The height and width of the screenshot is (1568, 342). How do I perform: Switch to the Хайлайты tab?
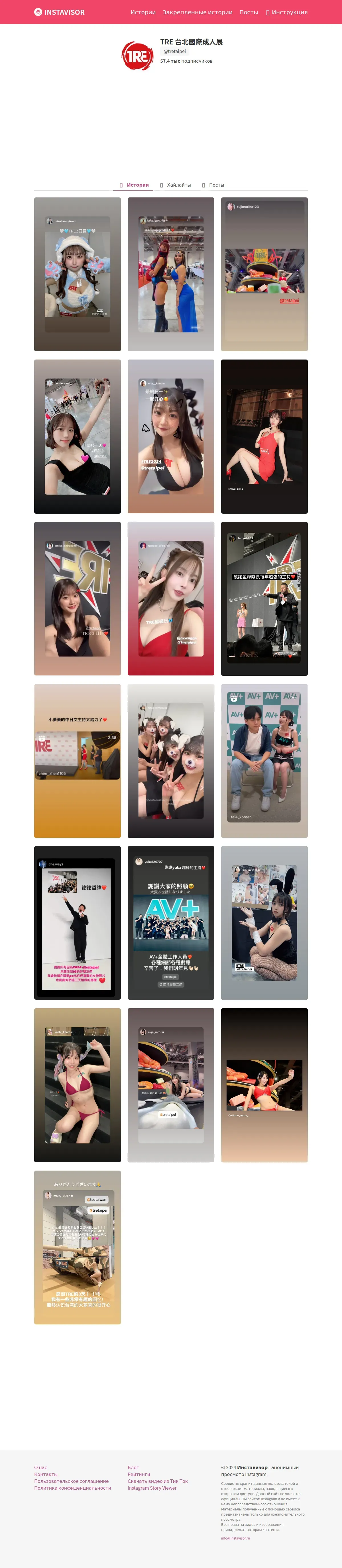click(x=175, y=185)
